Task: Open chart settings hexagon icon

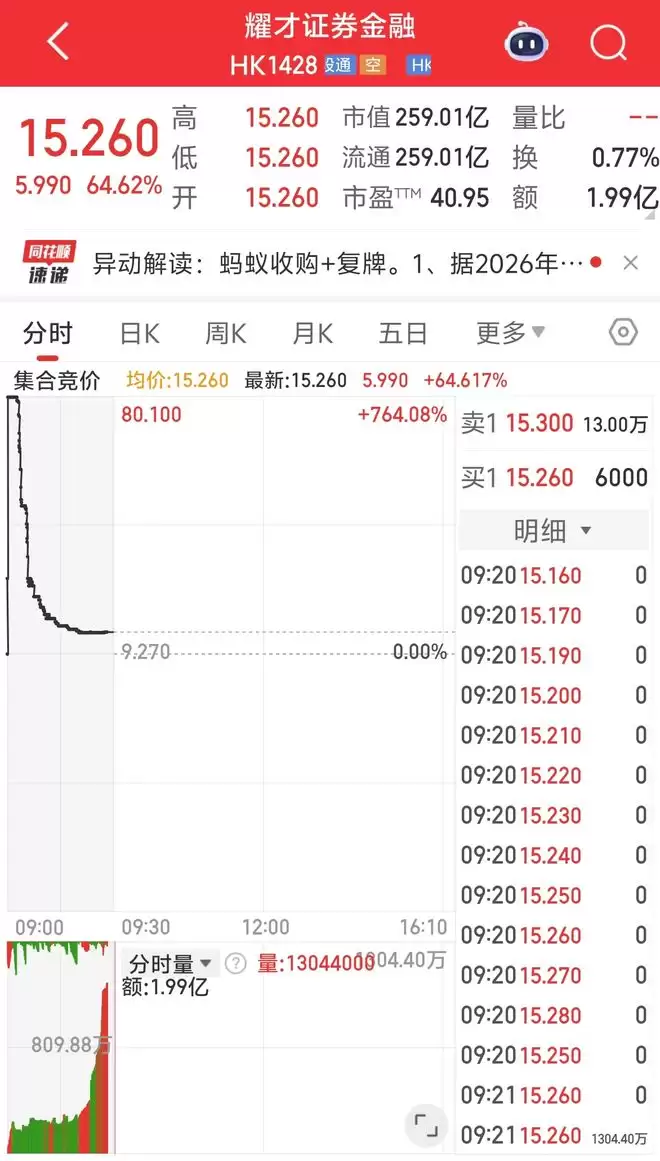Action: [623, 332]
